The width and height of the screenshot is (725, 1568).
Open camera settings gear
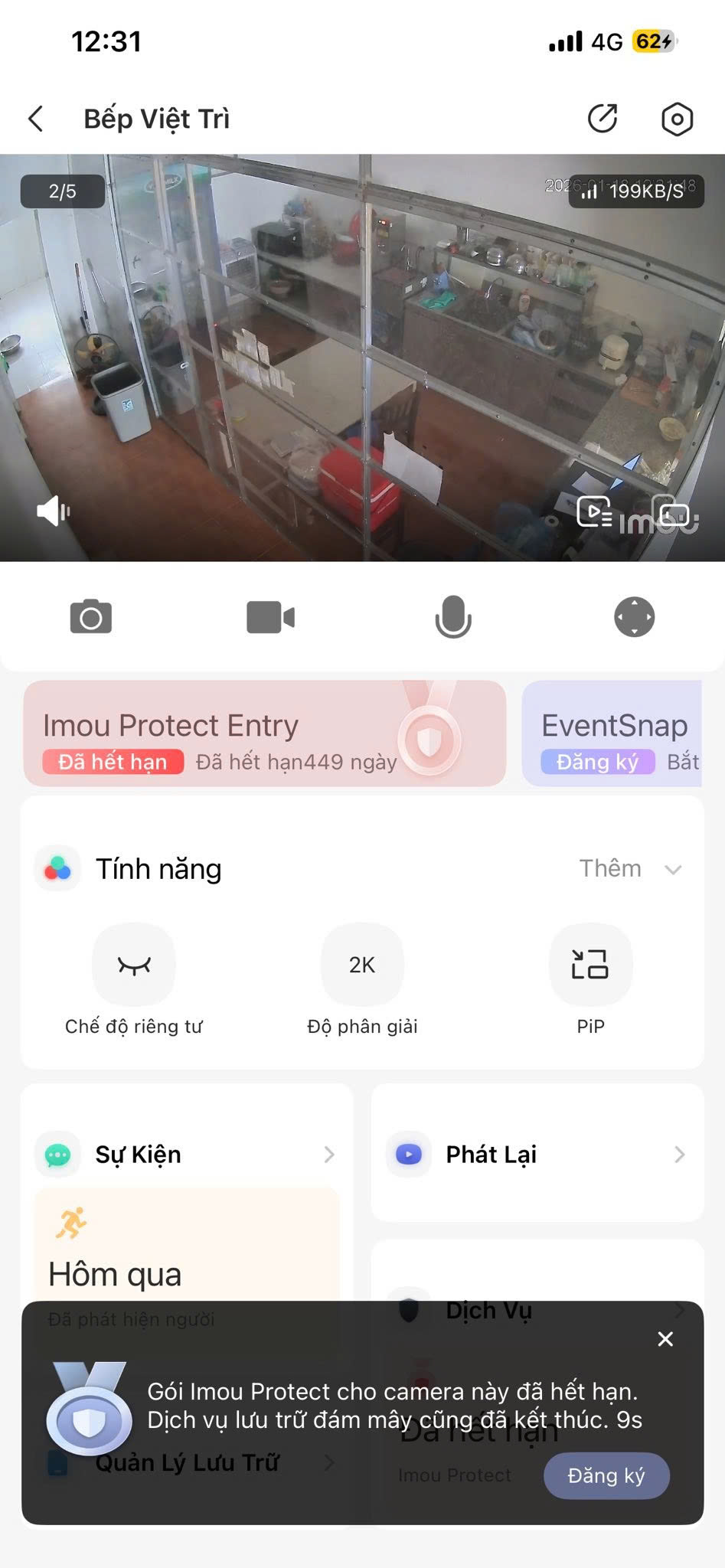click(677, 119)
